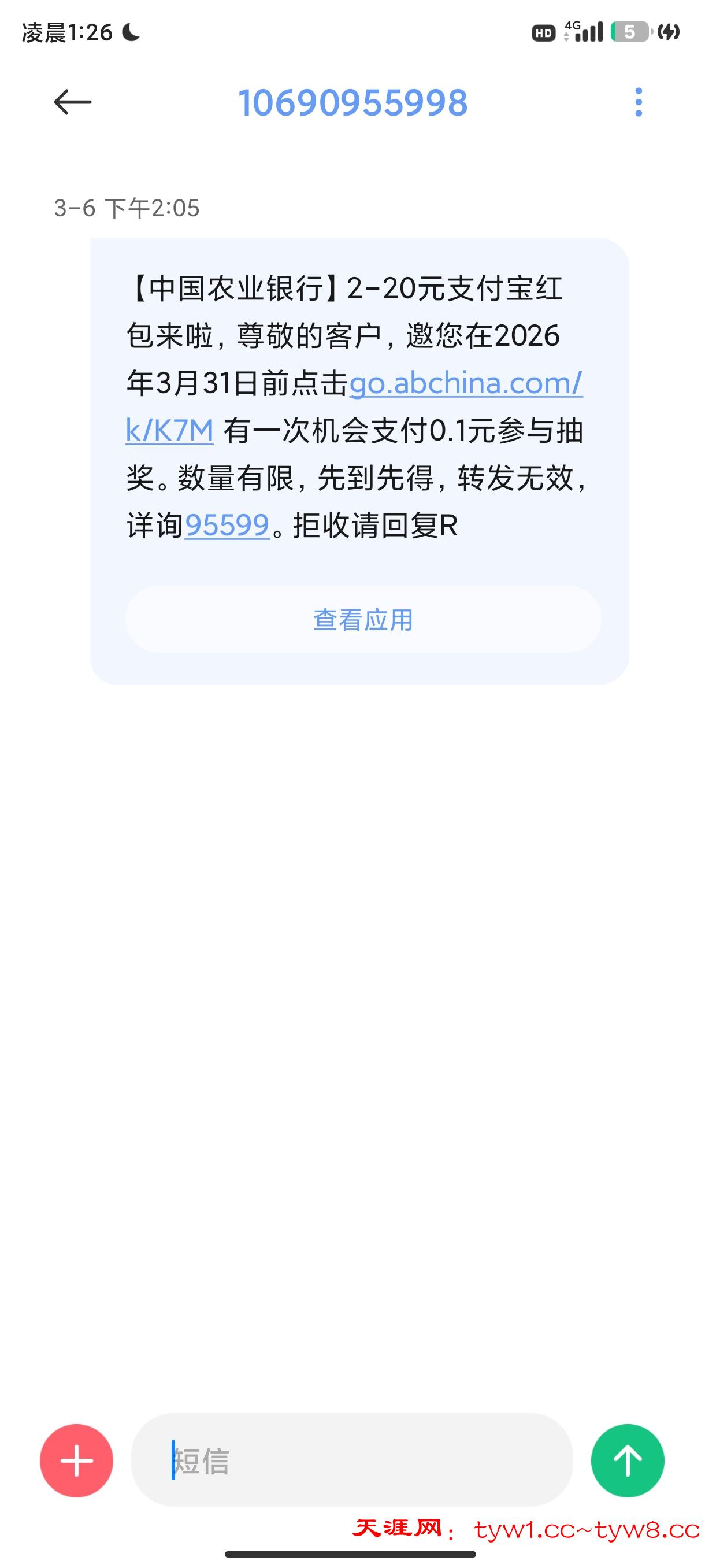Open the go.abchina.com/k/K7M link
This screenshot has height=1568, width=705.
coord(465,383)
